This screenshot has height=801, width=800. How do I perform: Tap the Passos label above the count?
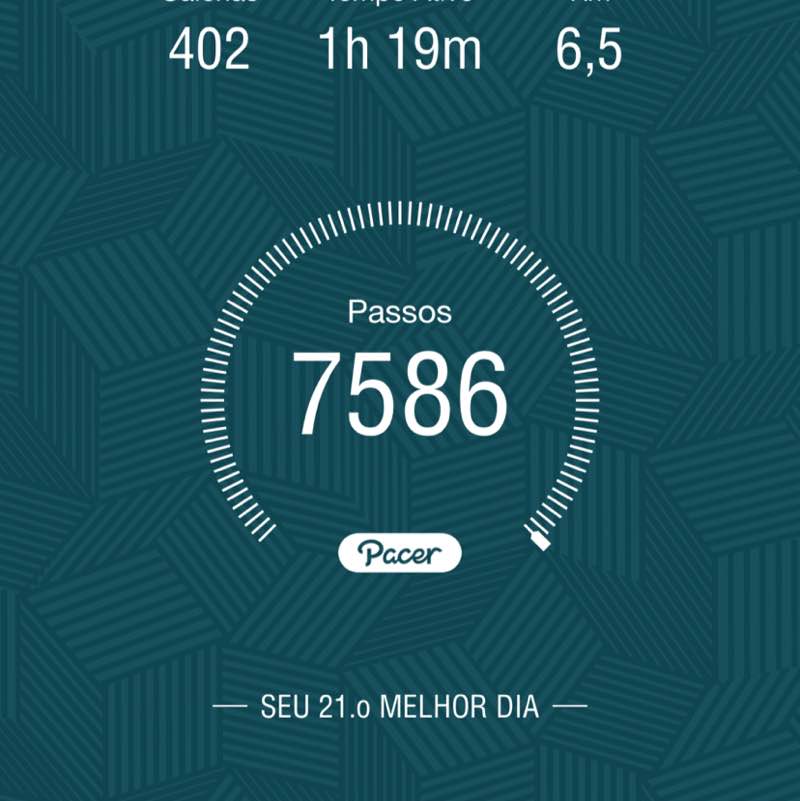398,311
